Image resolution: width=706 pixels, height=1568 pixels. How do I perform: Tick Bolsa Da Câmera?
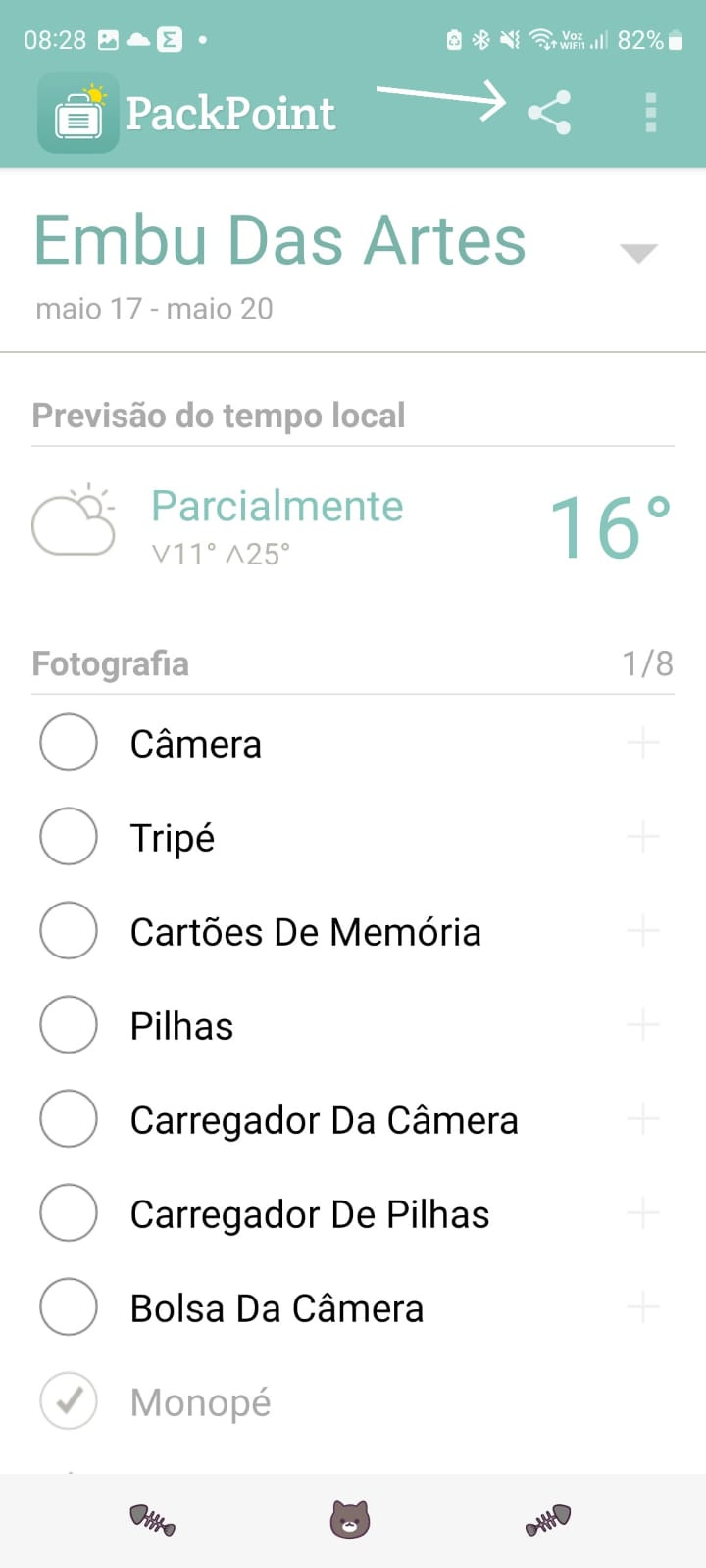coord(69,1307)
